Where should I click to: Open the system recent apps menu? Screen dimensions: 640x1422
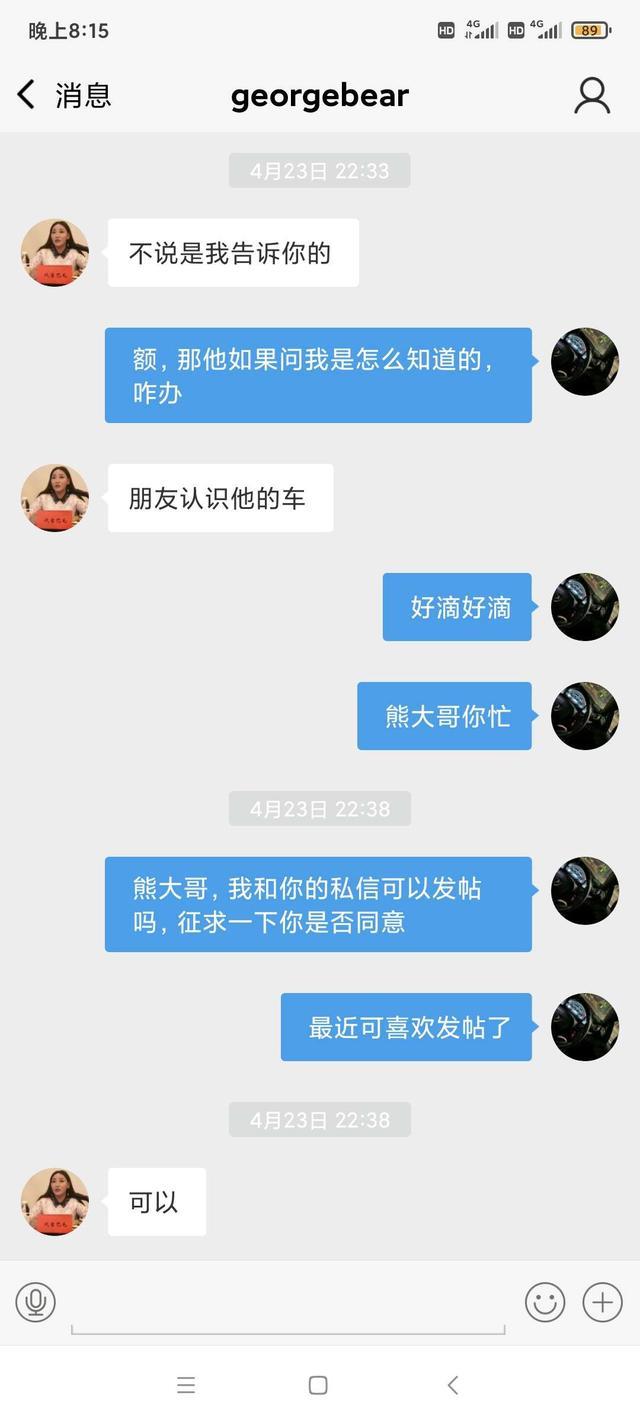tap(186, 1385)
